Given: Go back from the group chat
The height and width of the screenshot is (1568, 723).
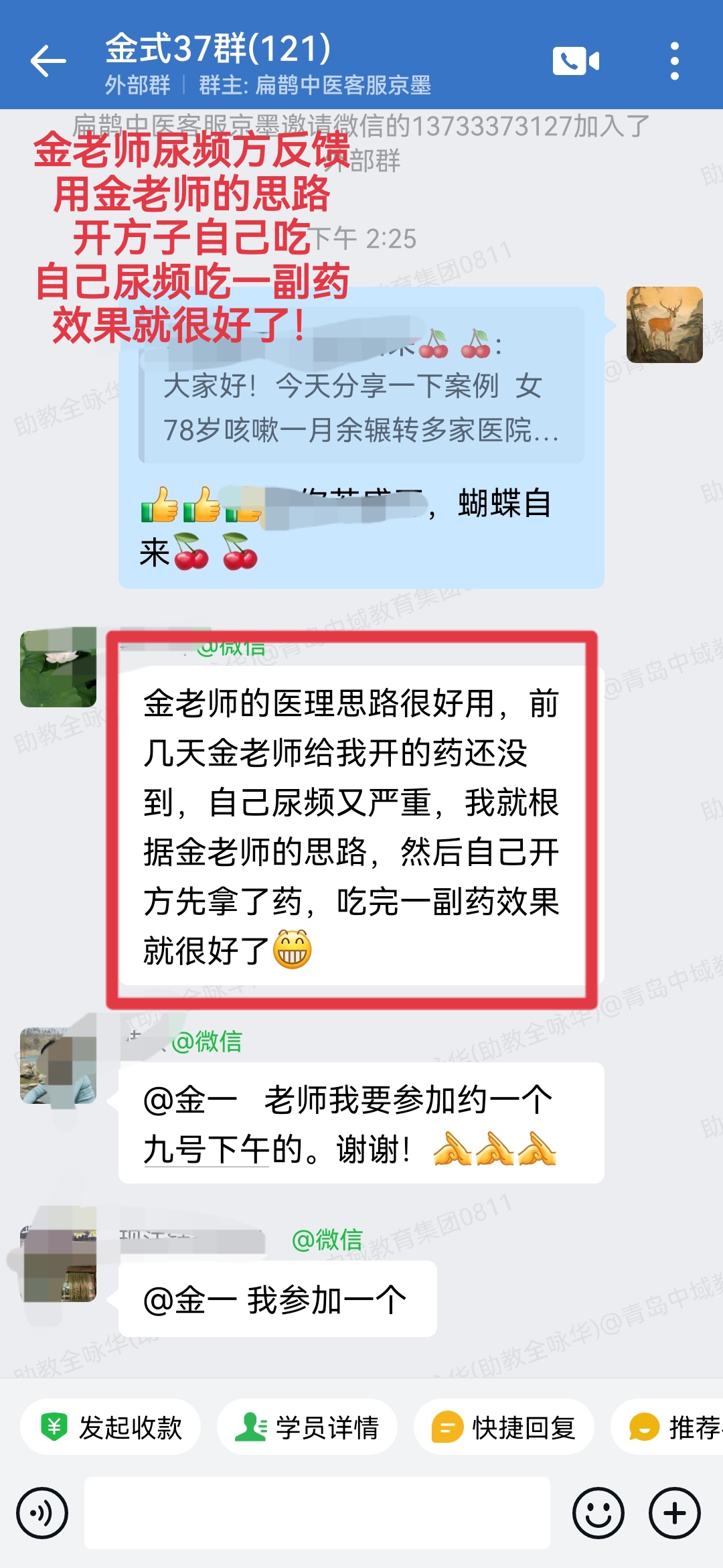Looking at the screenshot, I should [48, 62].
